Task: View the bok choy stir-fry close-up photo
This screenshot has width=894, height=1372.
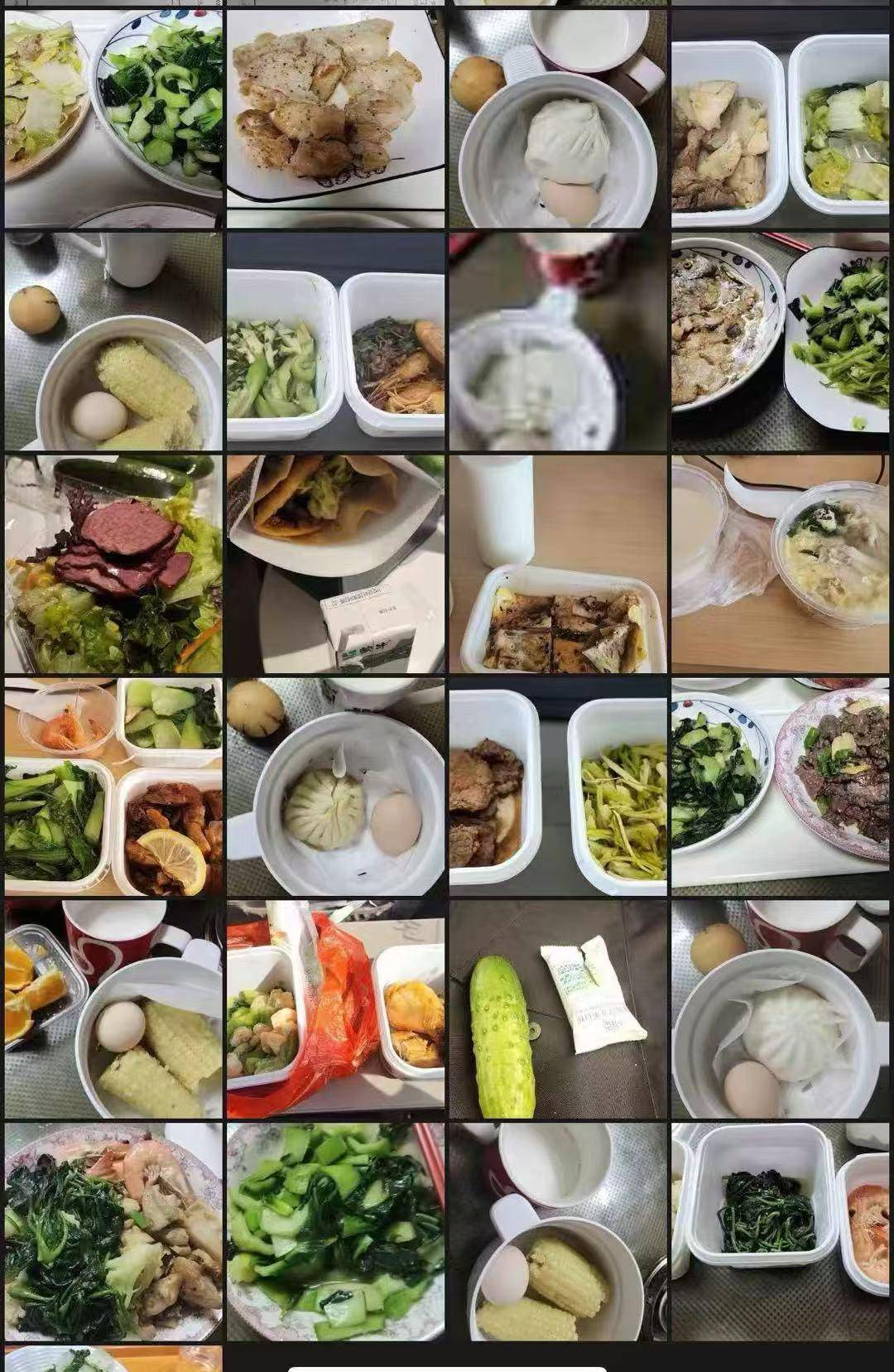Action: [335, 1231]
